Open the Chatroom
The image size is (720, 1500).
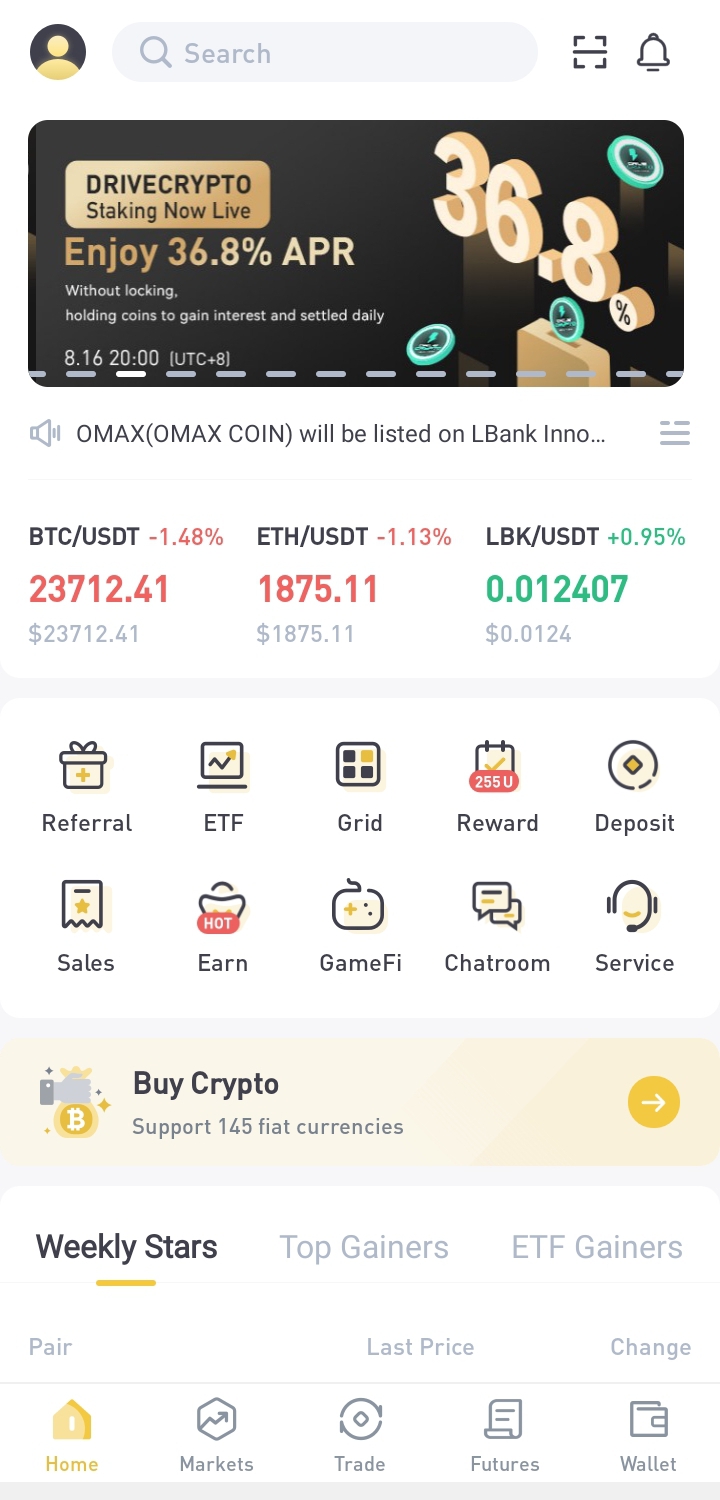tap(497, 928)
